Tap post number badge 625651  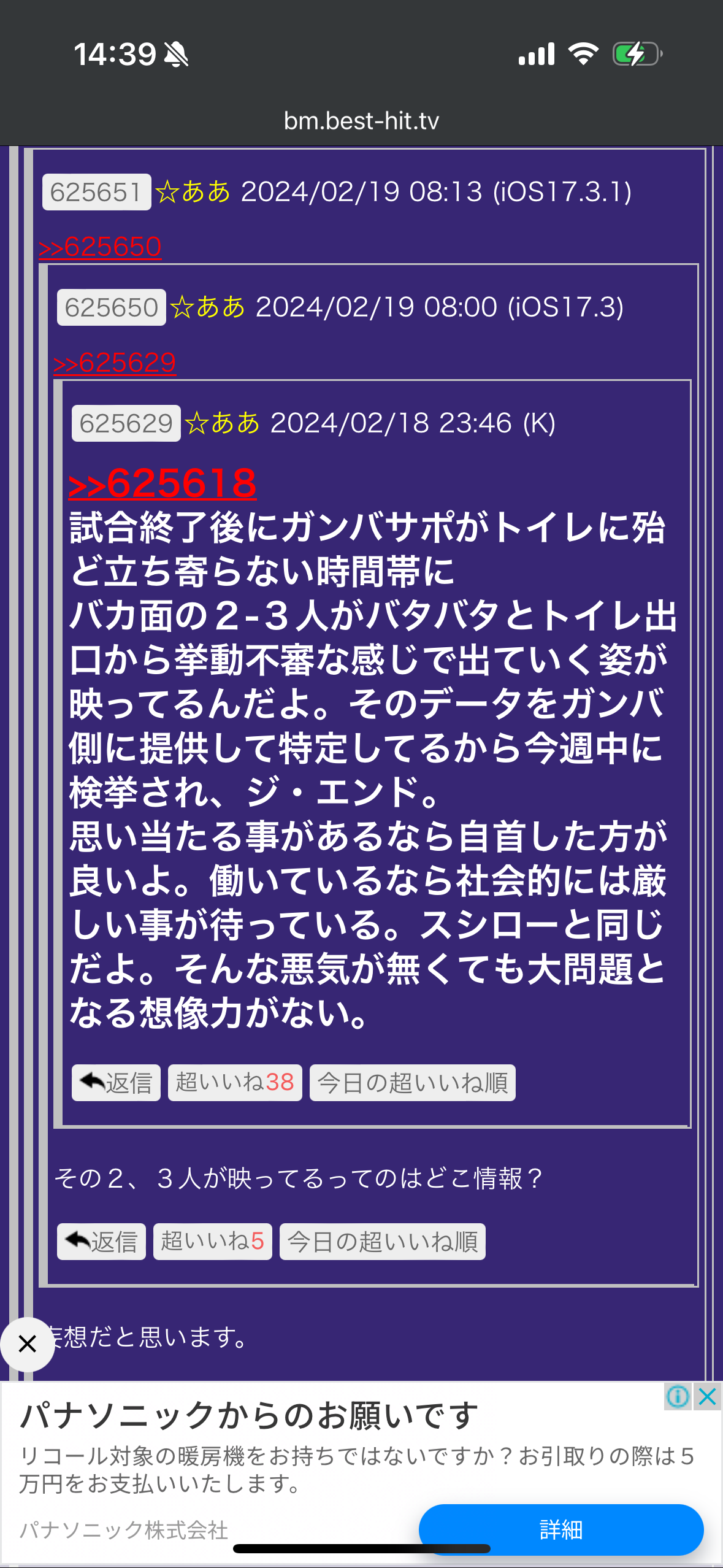[96, 192]
